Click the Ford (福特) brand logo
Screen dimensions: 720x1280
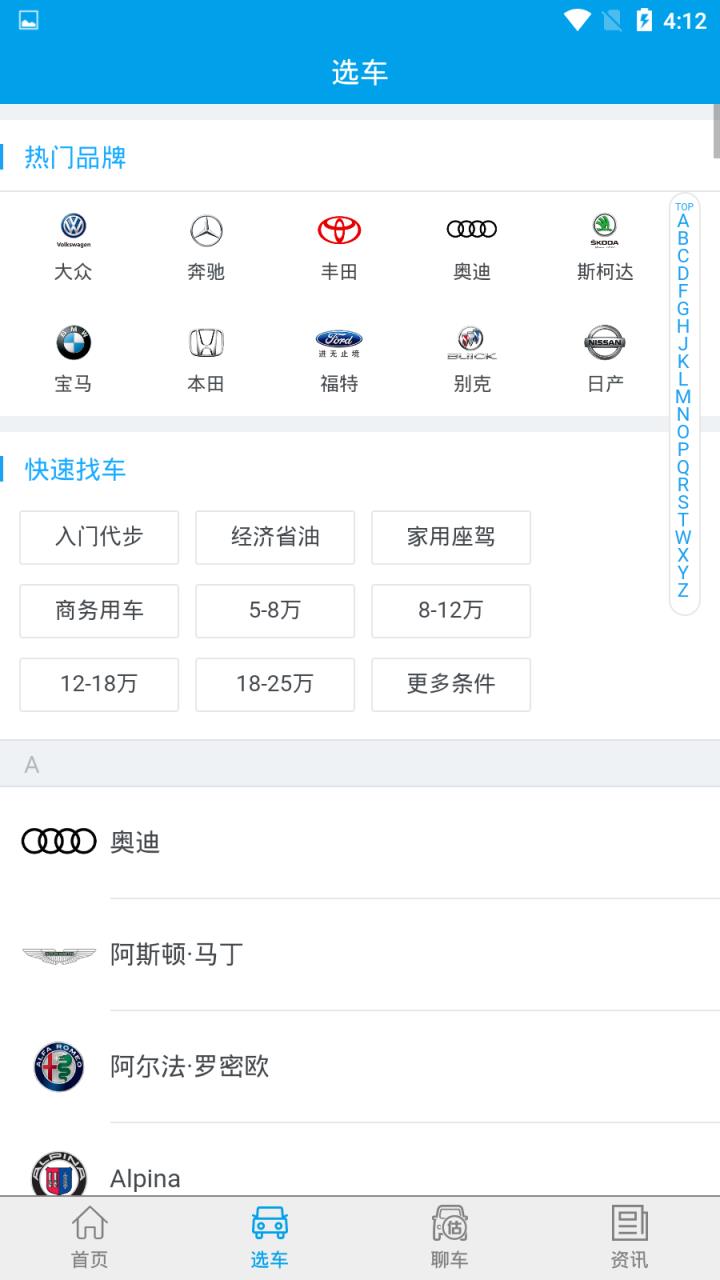point(340,341)
